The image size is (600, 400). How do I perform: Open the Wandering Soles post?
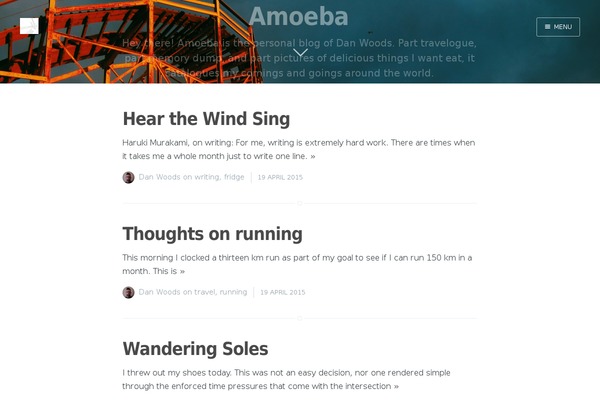195,349
